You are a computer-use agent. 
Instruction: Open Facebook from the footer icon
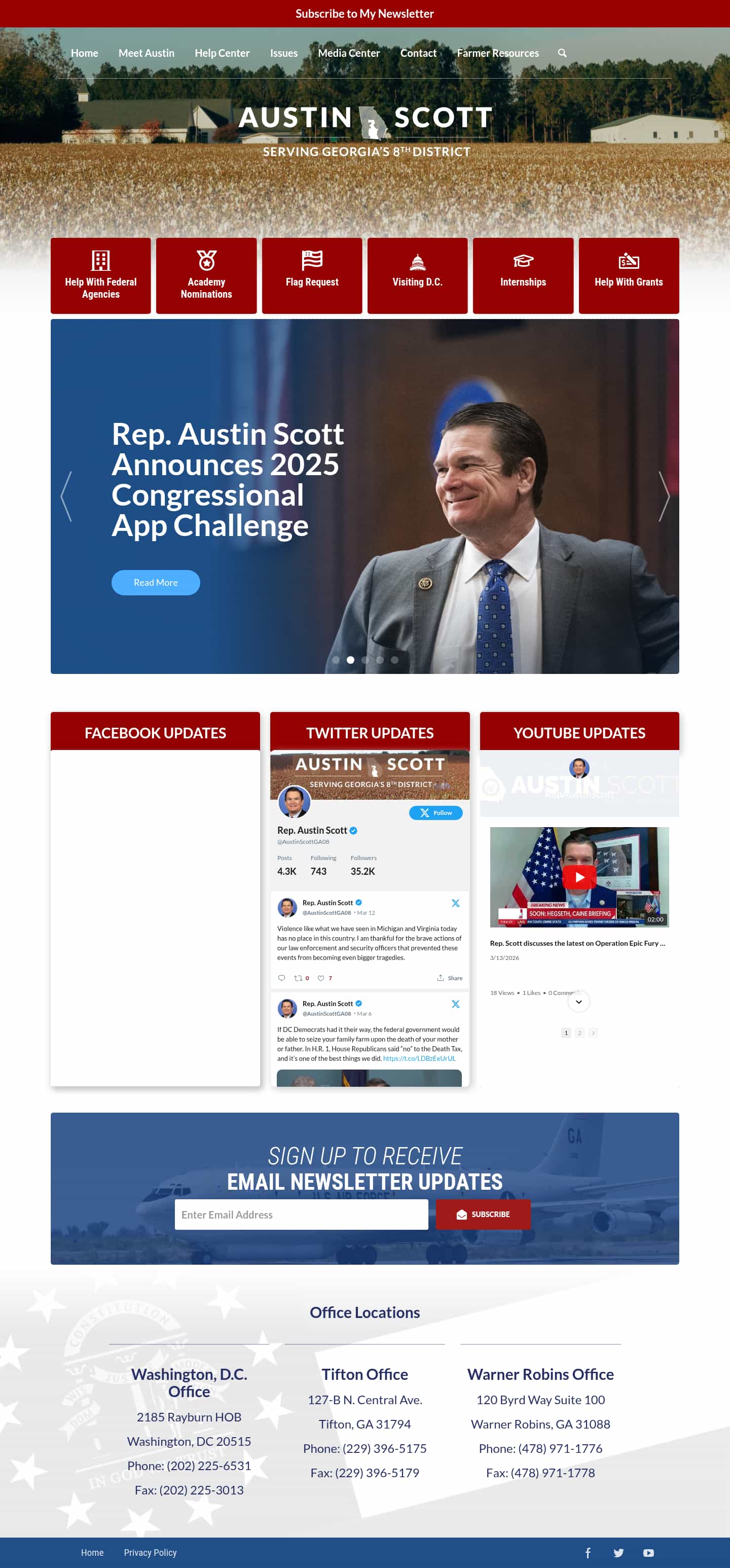[x=588, y=1552]
